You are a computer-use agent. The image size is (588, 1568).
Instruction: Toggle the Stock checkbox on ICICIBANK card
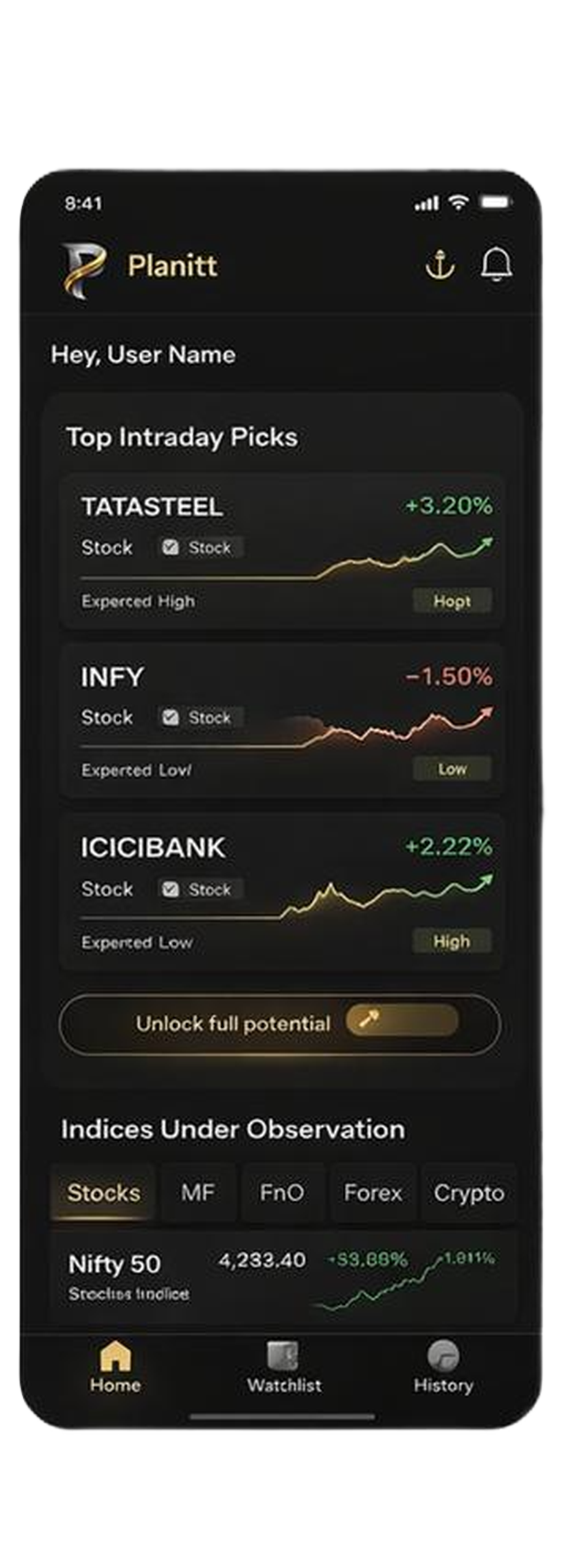[x=170, y=889]
